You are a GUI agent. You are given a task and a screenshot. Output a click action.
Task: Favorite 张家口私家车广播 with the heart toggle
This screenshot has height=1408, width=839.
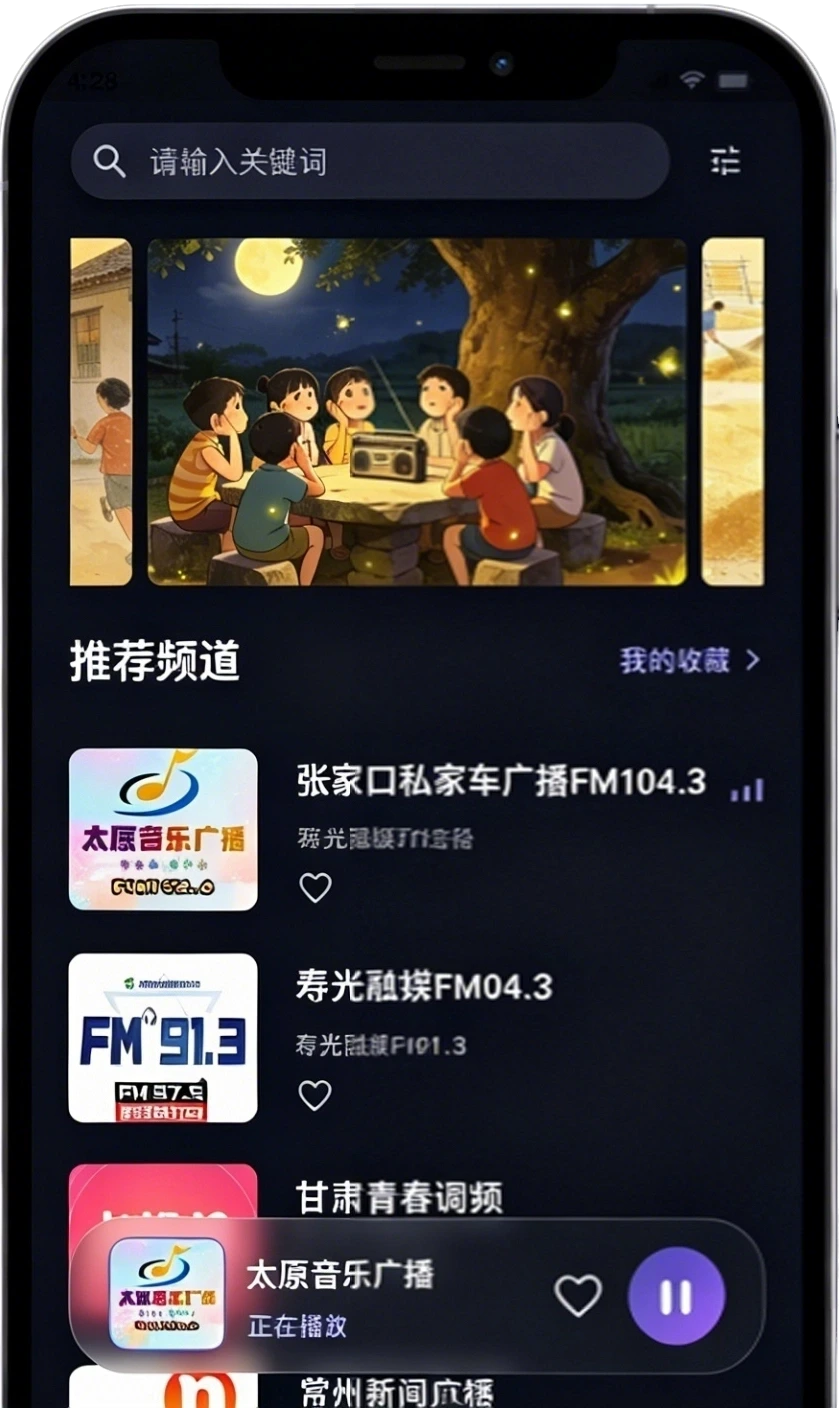(315, 887)
